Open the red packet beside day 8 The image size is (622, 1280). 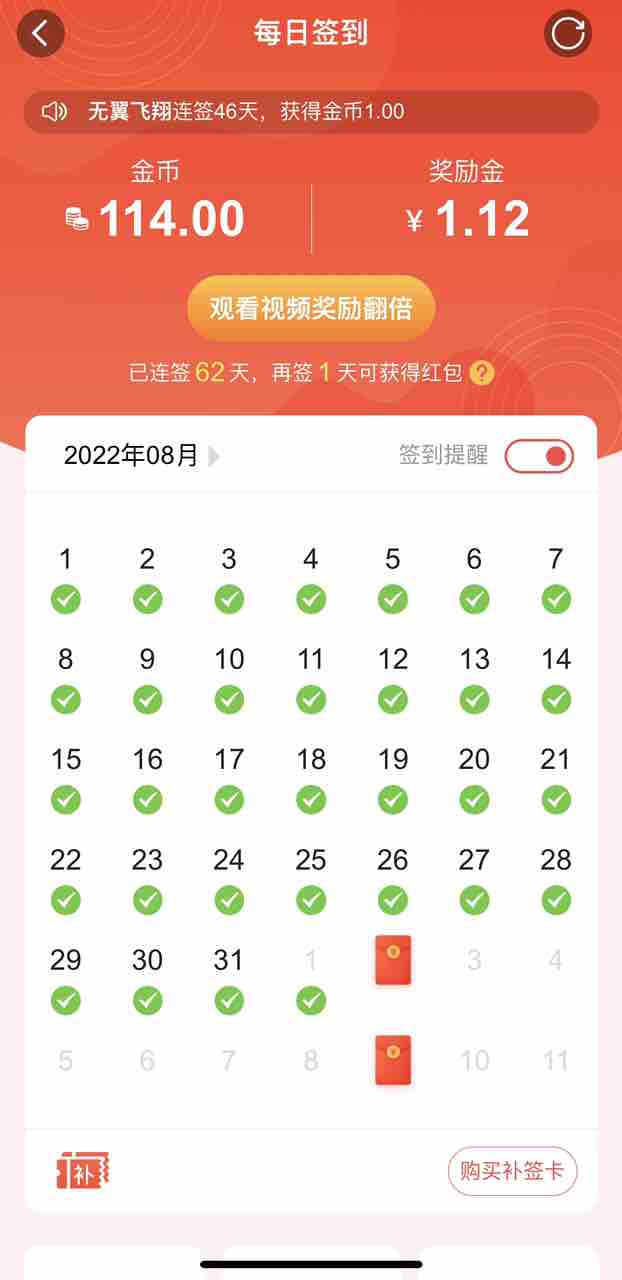coord(393,1060)
